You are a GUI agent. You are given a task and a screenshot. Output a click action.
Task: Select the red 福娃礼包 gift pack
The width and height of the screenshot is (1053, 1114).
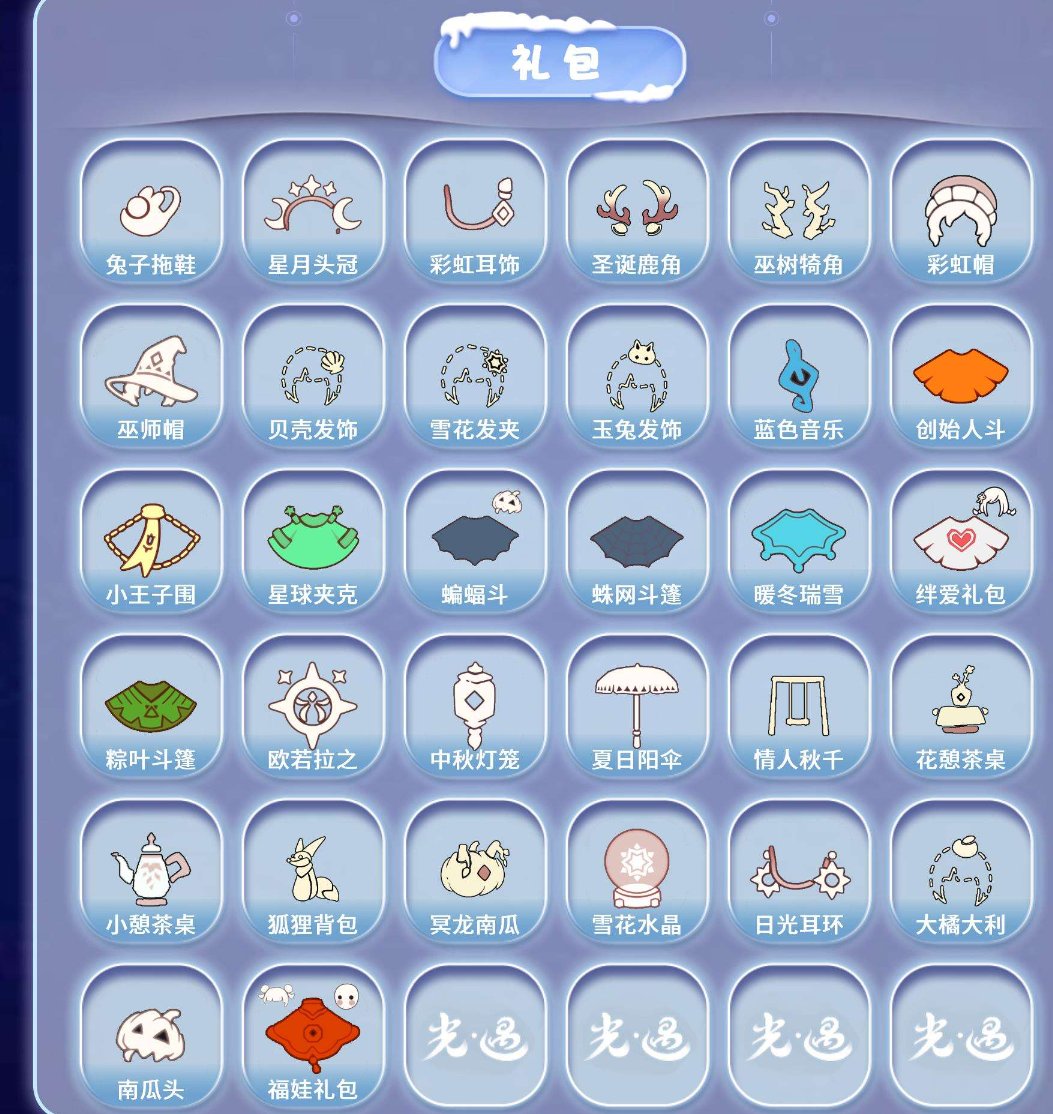click(312, 1035)
